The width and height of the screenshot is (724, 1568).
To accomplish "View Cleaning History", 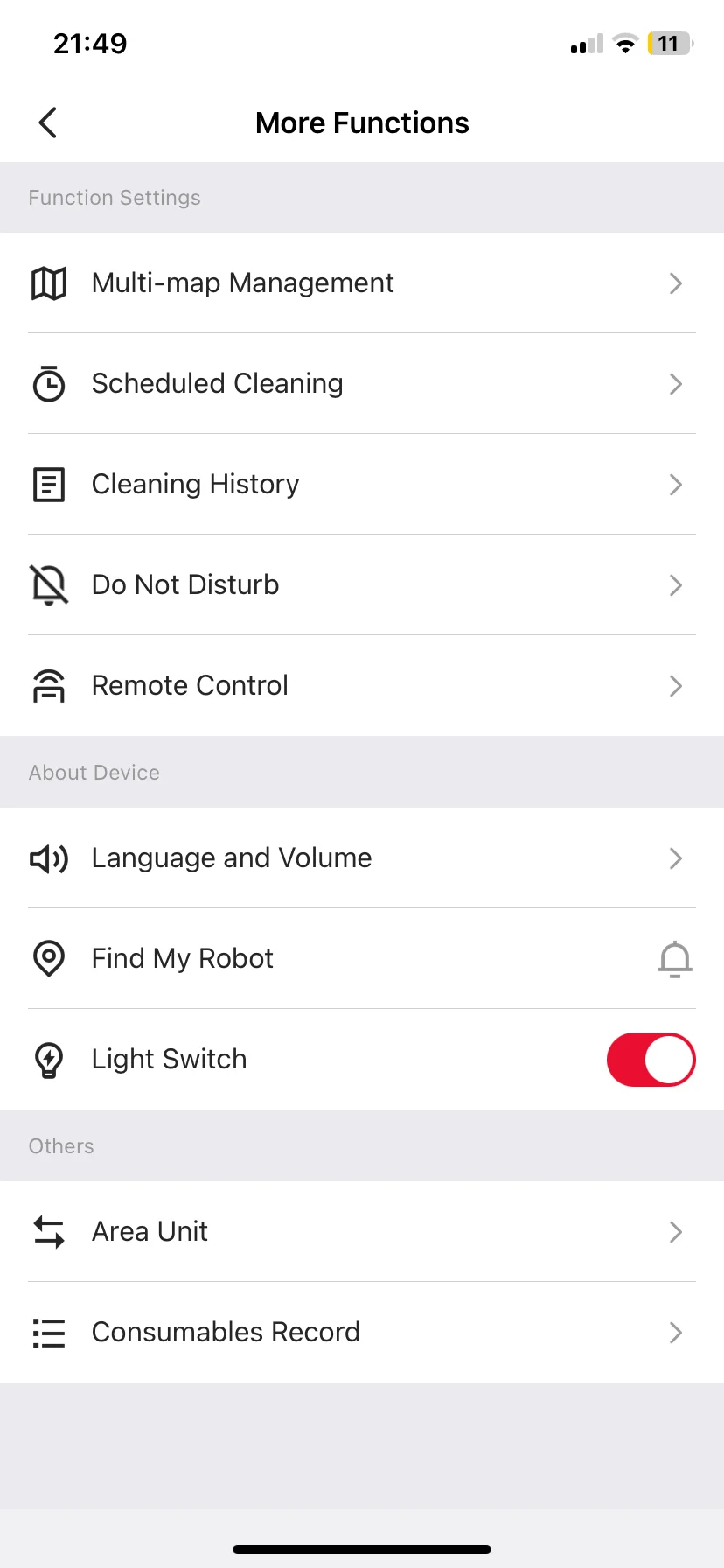I will (x=361, y=485).
